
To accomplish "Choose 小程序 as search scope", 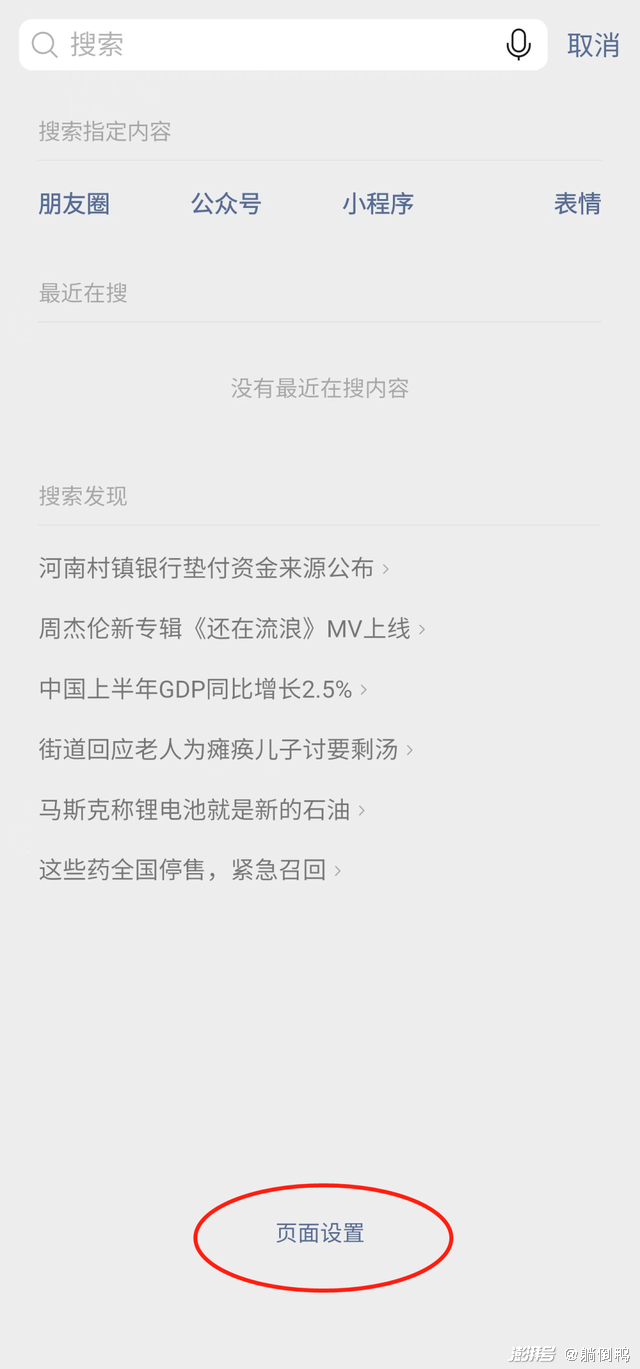I will [x=378, y=204].
